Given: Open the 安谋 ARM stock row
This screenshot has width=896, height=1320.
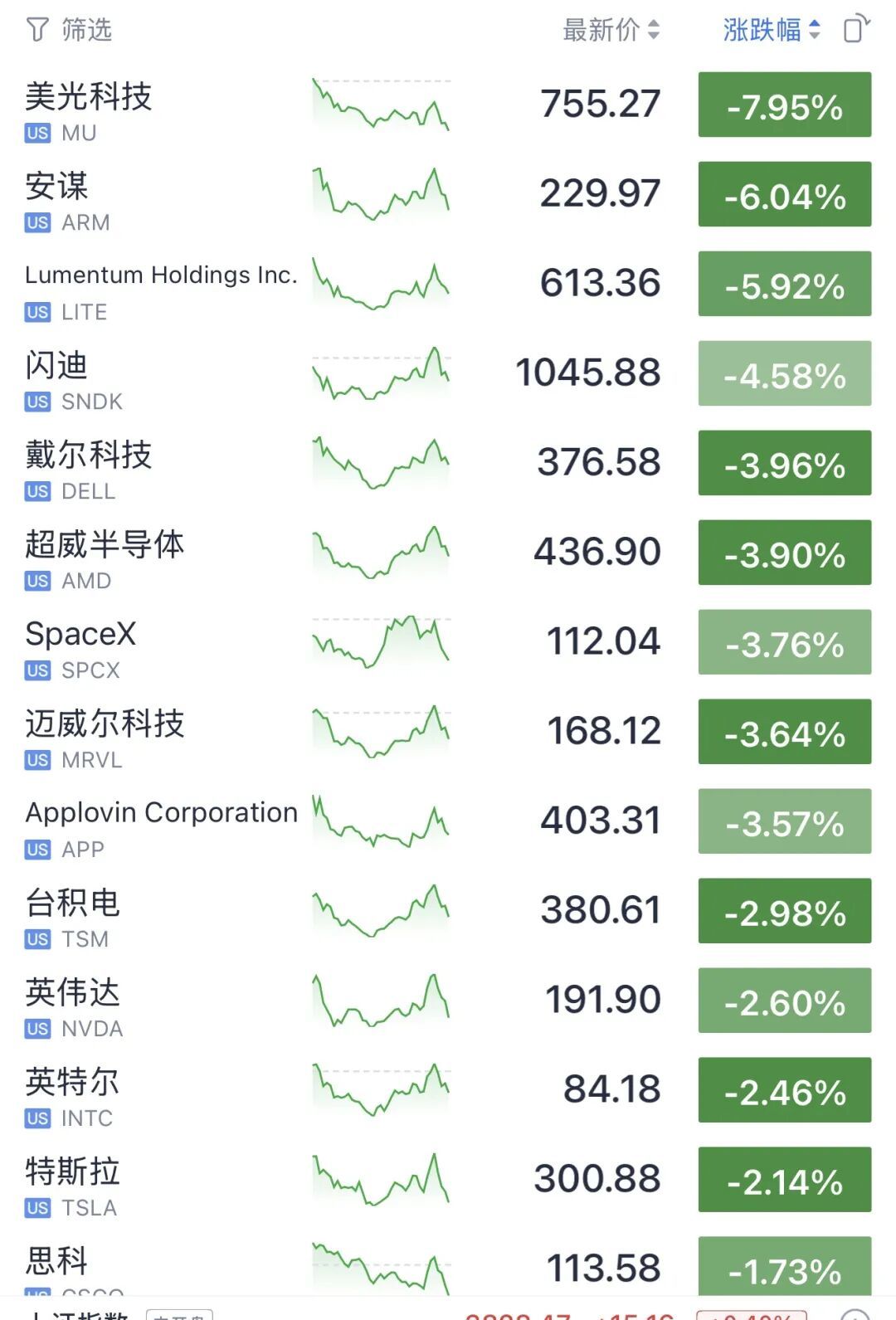Looking at the screenshot, I should [x=448, y=194].
